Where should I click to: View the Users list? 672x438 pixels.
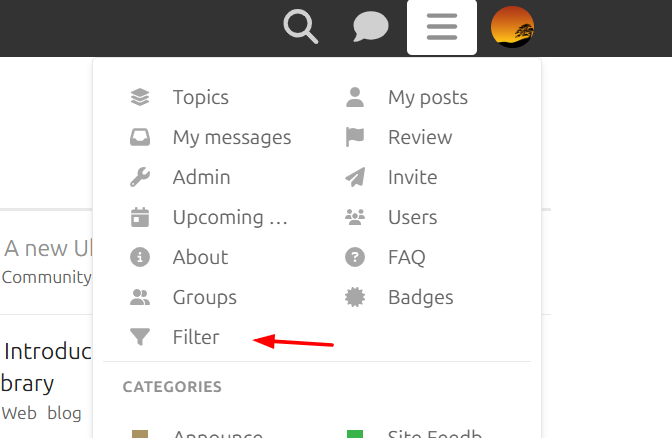pyautogui.click(x=412, y=217)
